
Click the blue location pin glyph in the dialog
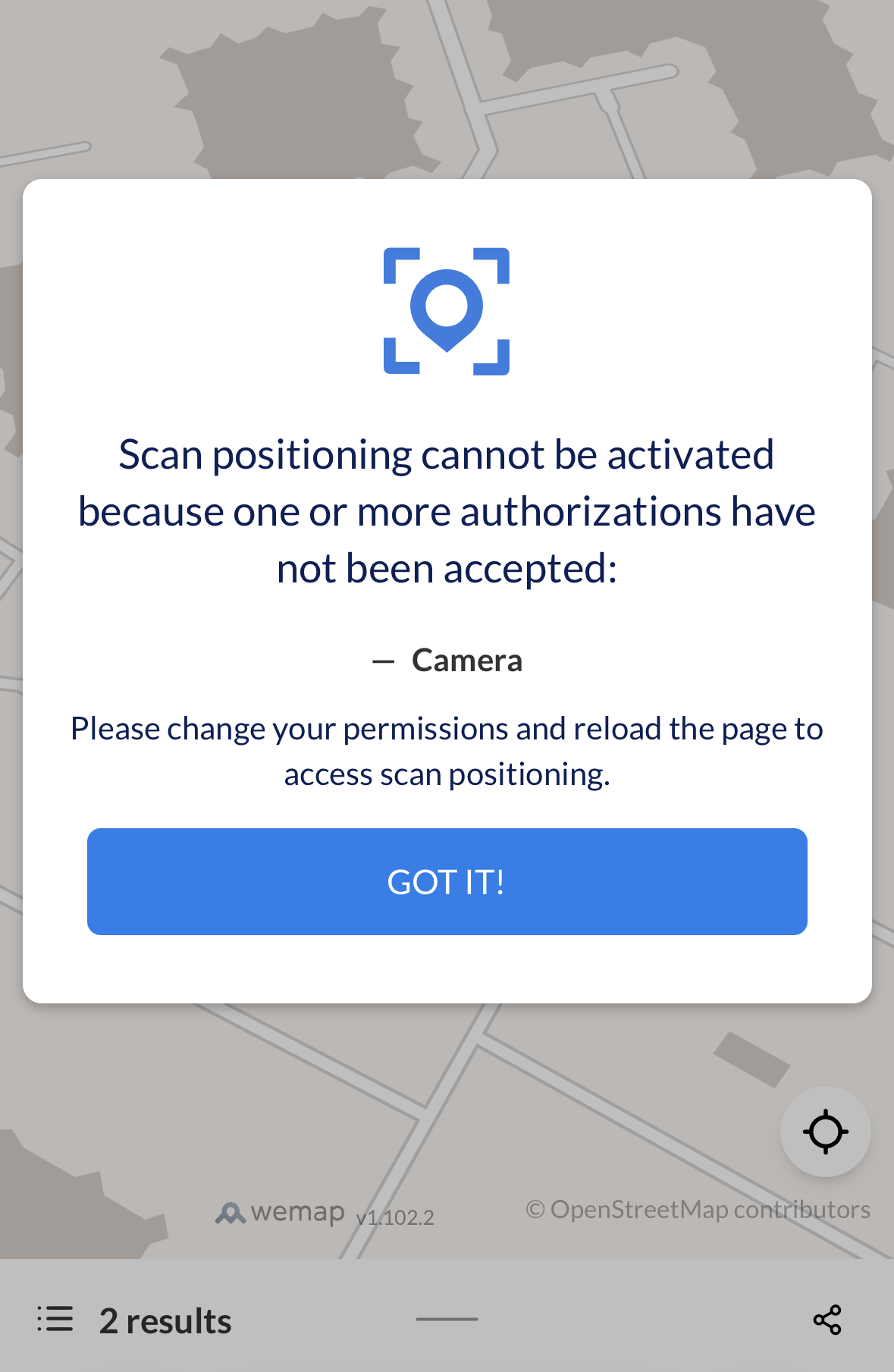(449, 312)
